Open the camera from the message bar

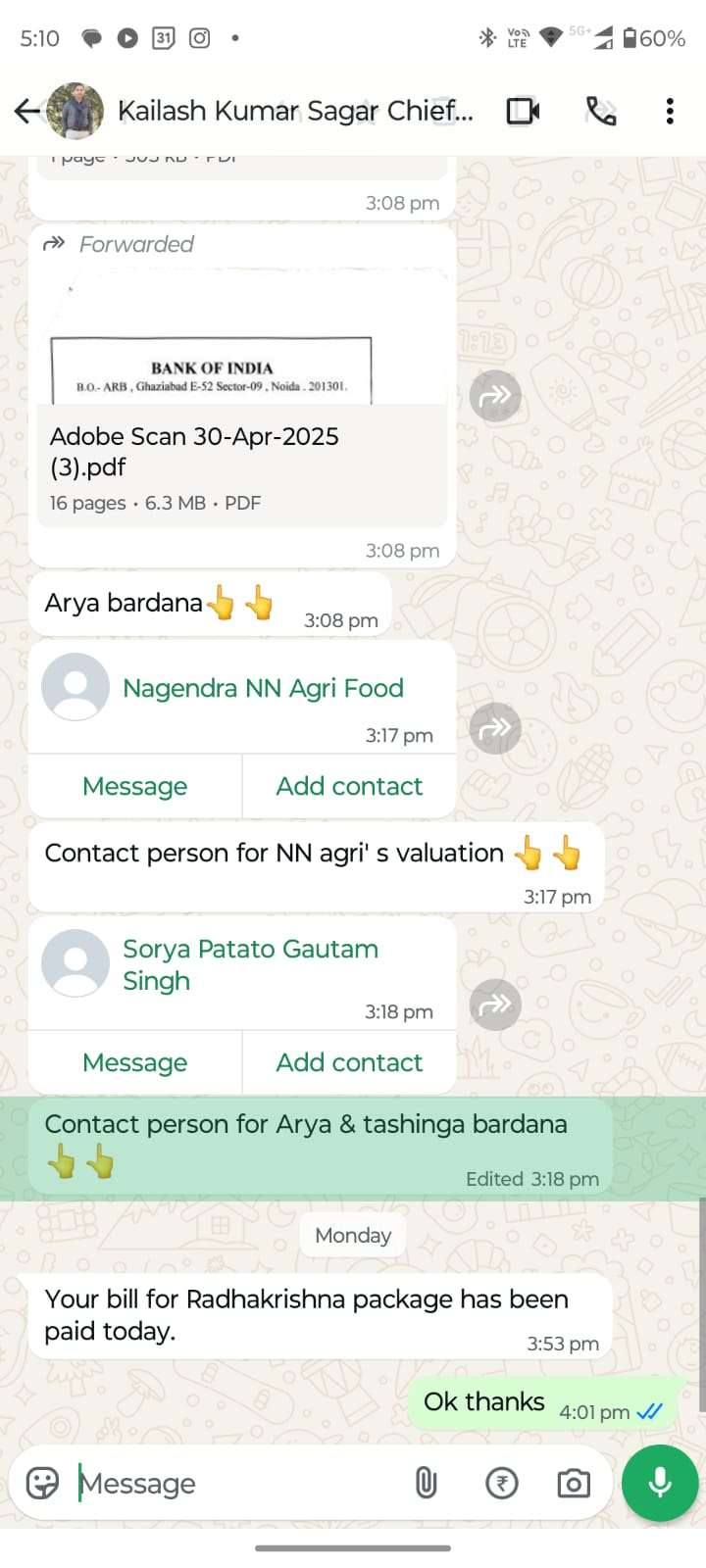(574, 1483)
